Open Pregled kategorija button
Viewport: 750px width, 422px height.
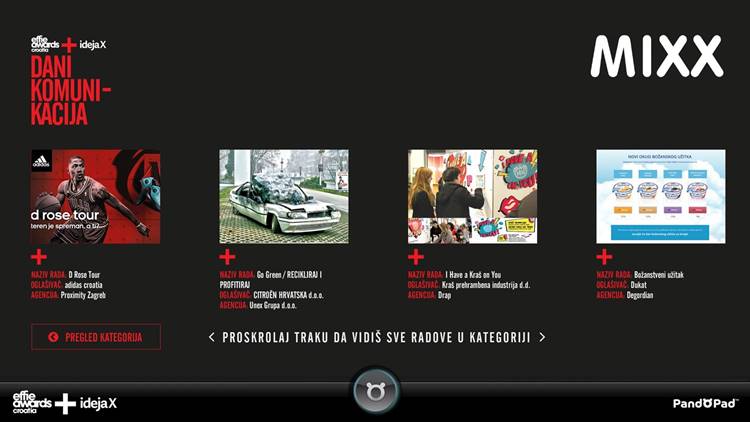(95, 337)
